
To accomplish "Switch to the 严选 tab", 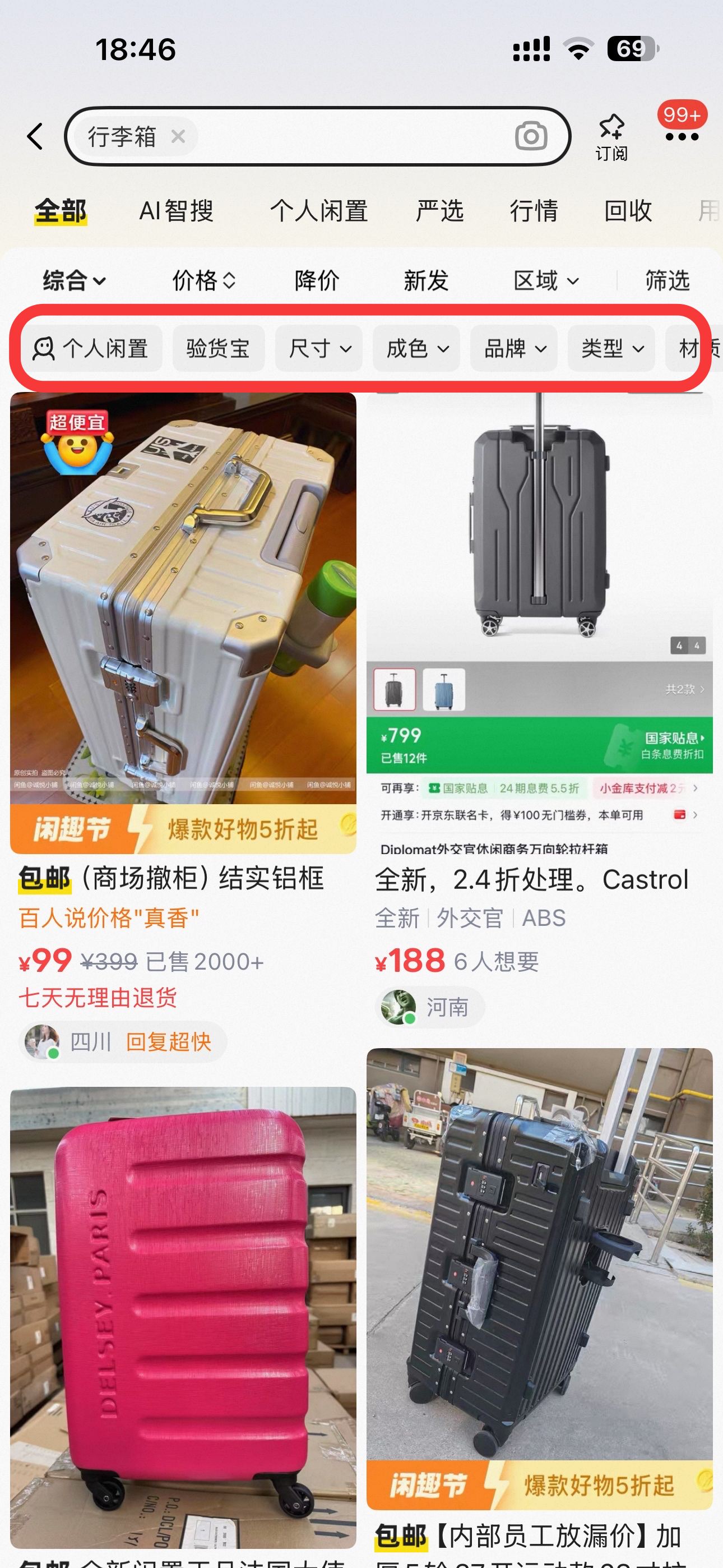I will coord(439,211).
